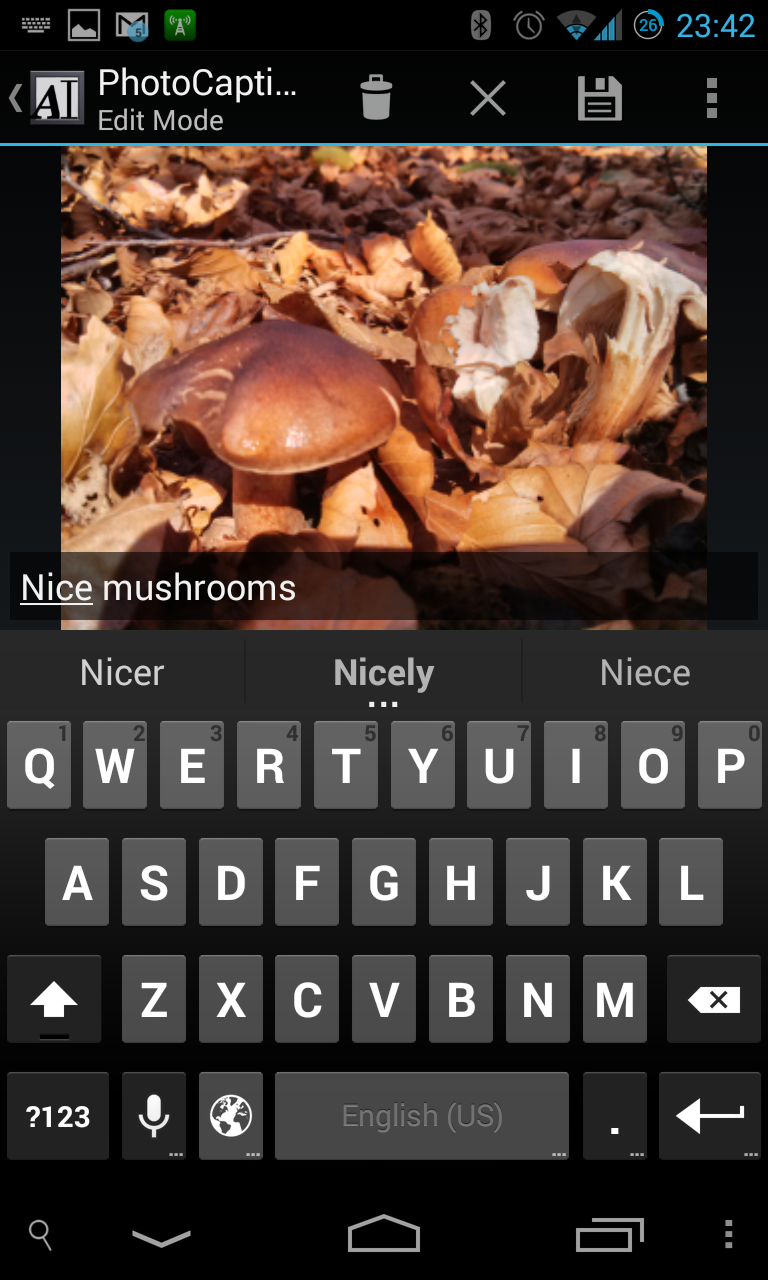Image resolution: width=768 pixels, height=1280 pixels.
Task: Tap the English (US) space bar
Action: pyautogui.click(x=422, y=1116)
